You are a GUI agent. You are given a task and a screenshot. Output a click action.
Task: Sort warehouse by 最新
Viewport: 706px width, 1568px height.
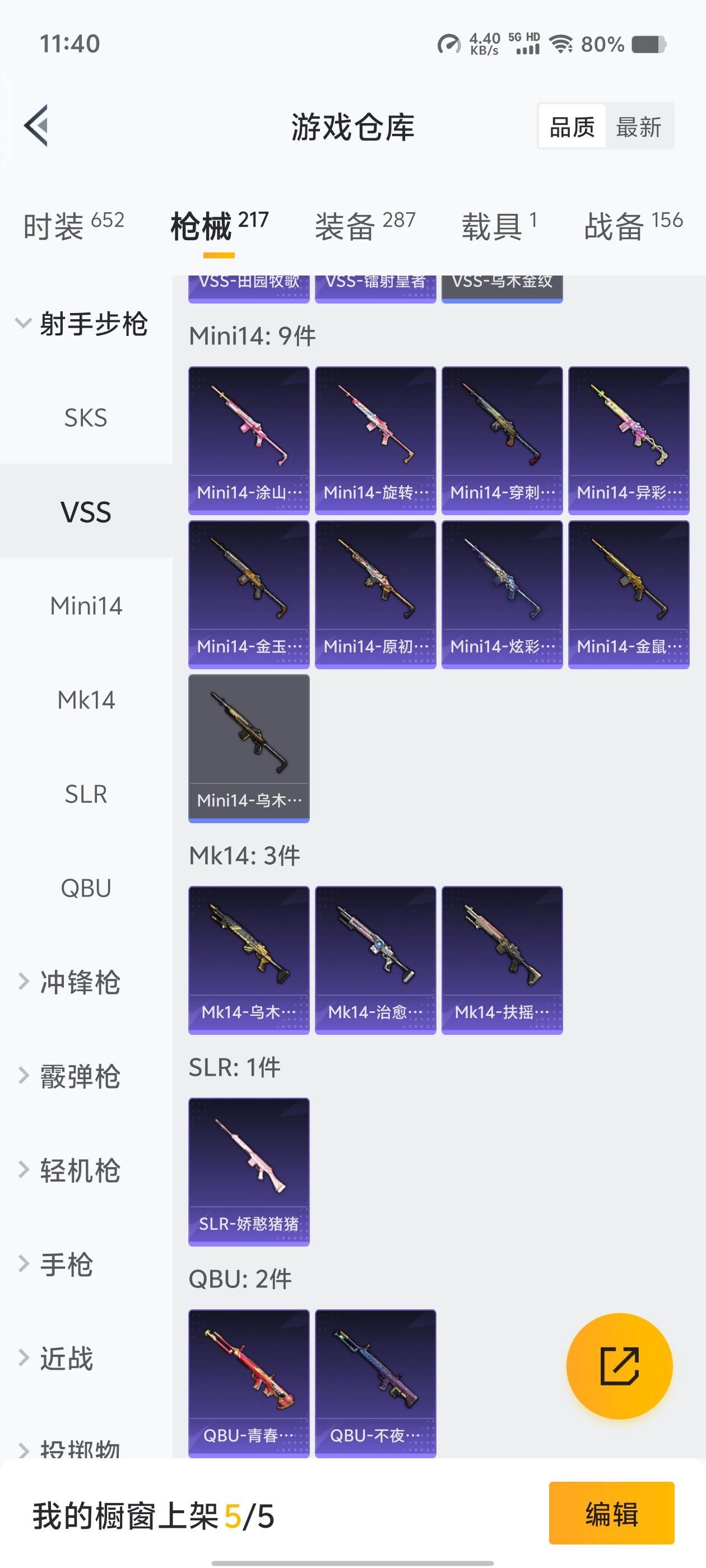[x=638, y=127]
